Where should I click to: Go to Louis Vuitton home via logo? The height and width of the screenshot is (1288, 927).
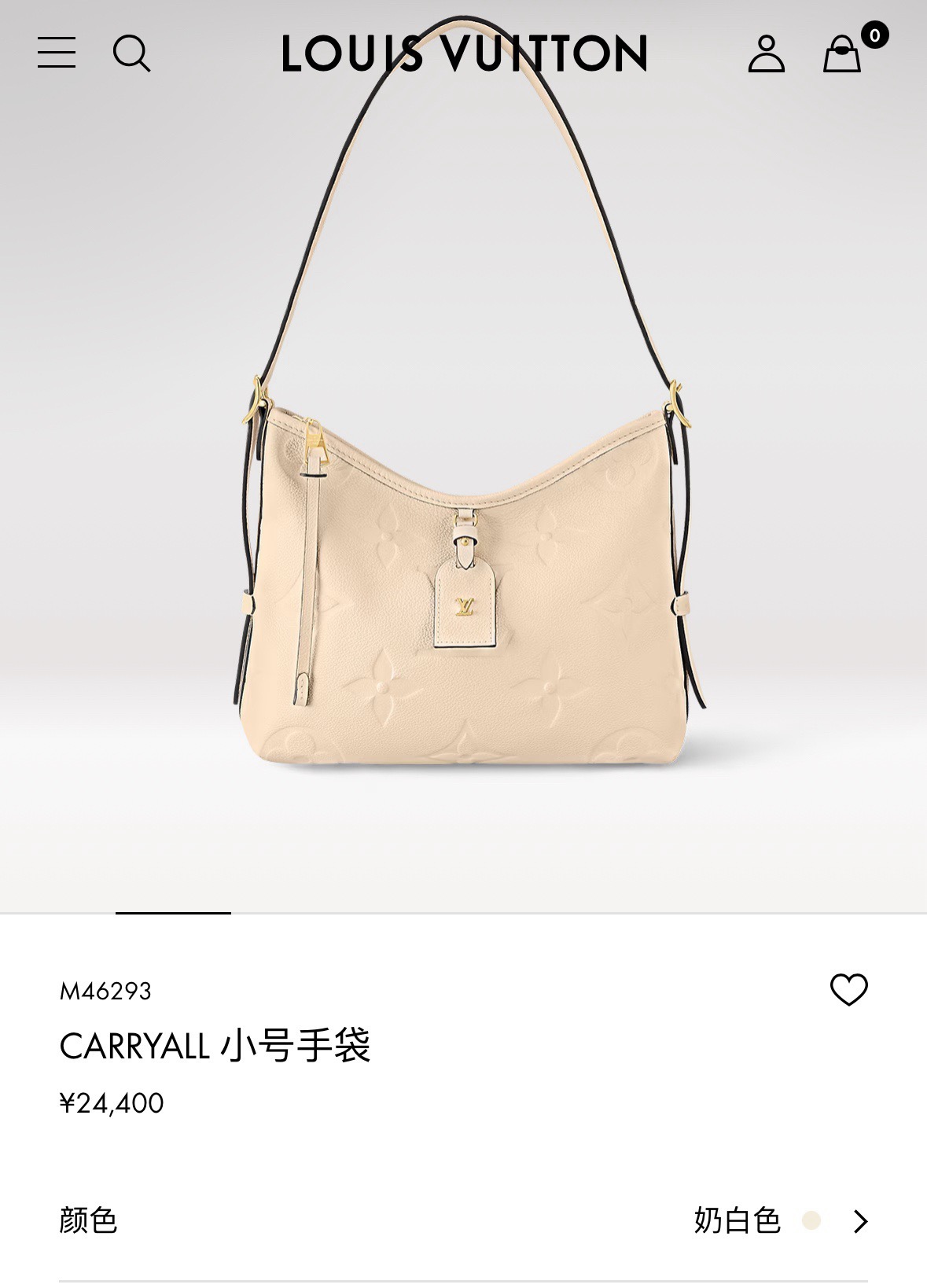click(464, 53)
